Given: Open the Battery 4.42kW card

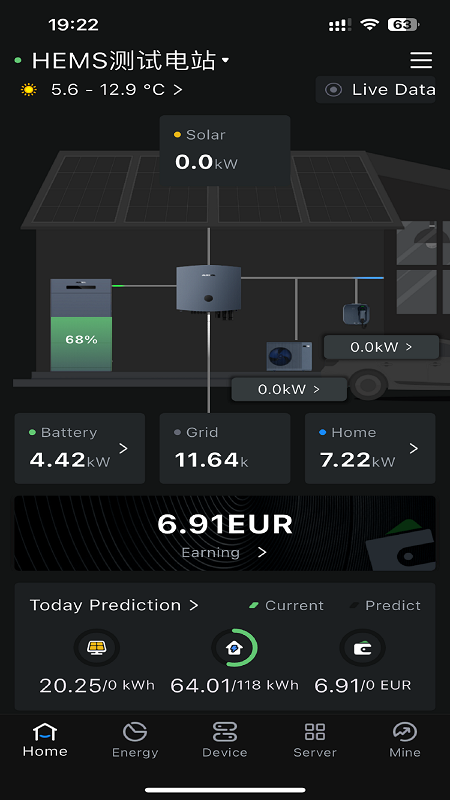Looking at the screenshot, I should [x=80, y=448].
